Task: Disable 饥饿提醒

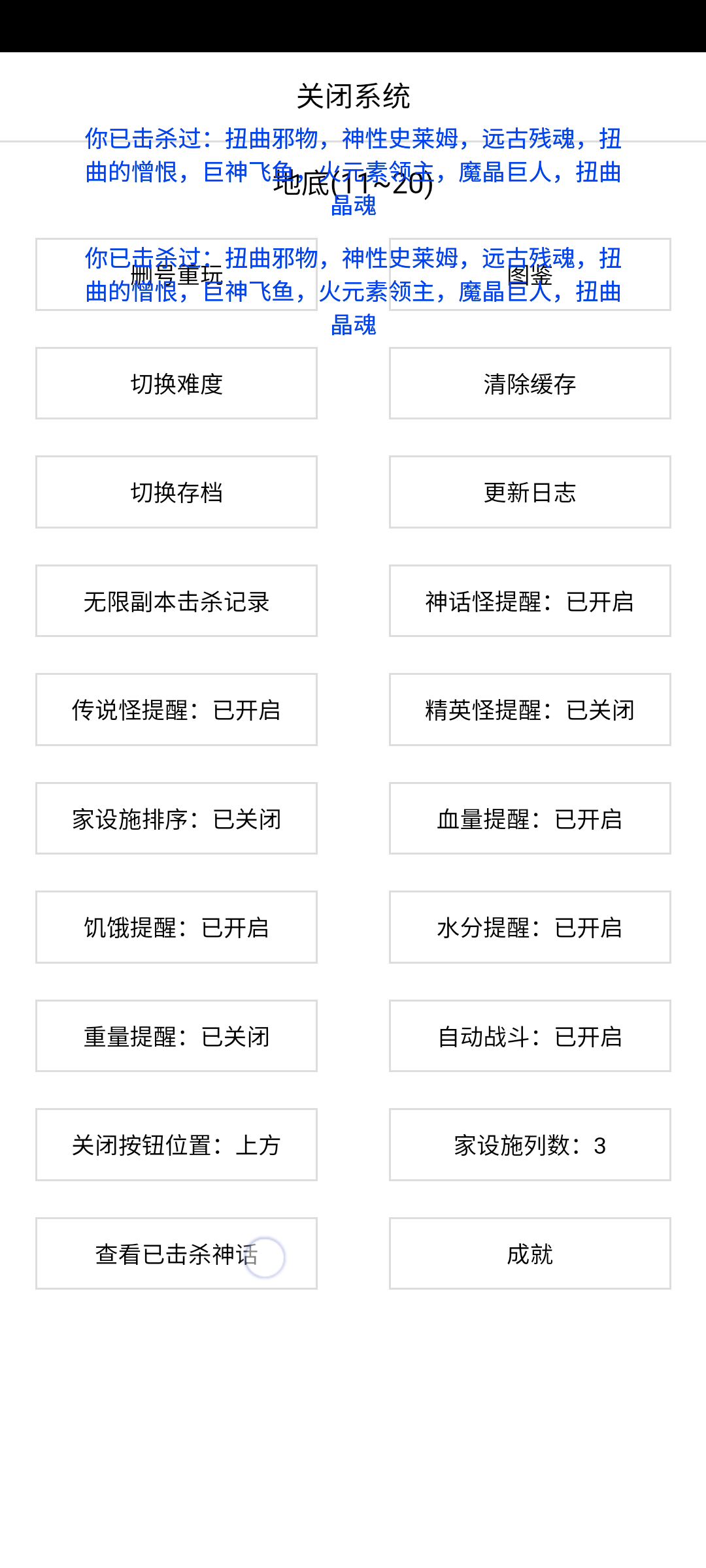Action: (x=176, y=927)
